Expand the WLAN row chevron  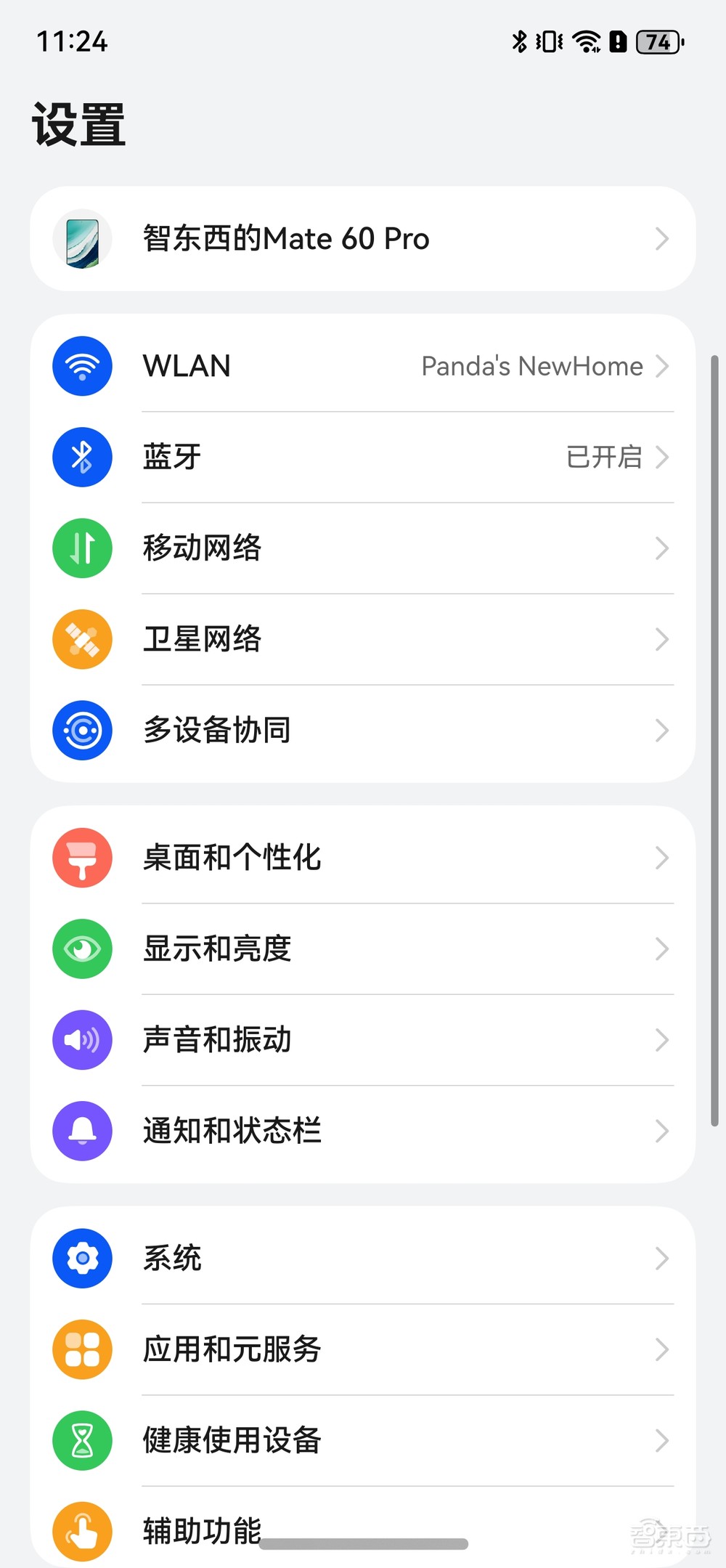pos(663,366)
